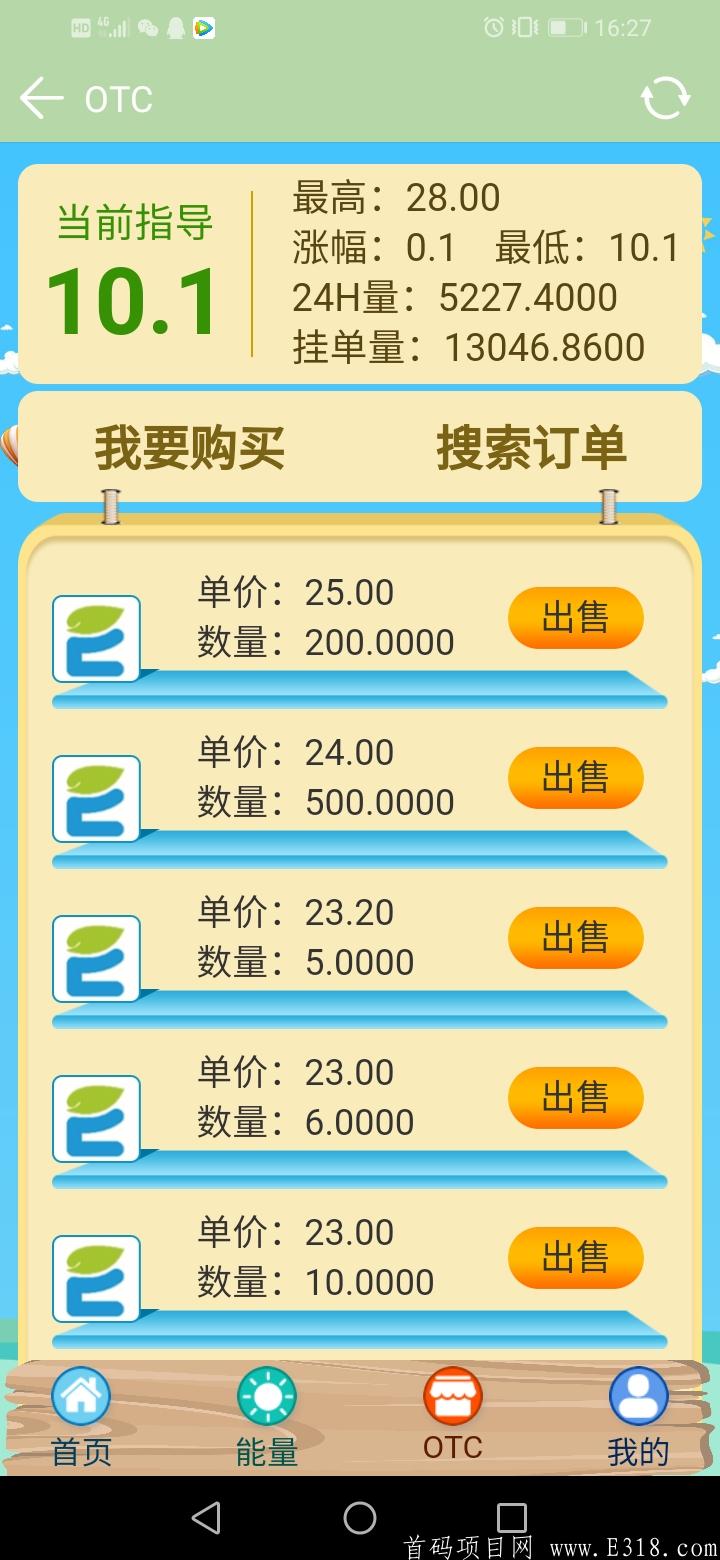Tap the coin logo of the 500.0000 quantity order
This screenshot has width=720, height=1560.
(96, 797)
